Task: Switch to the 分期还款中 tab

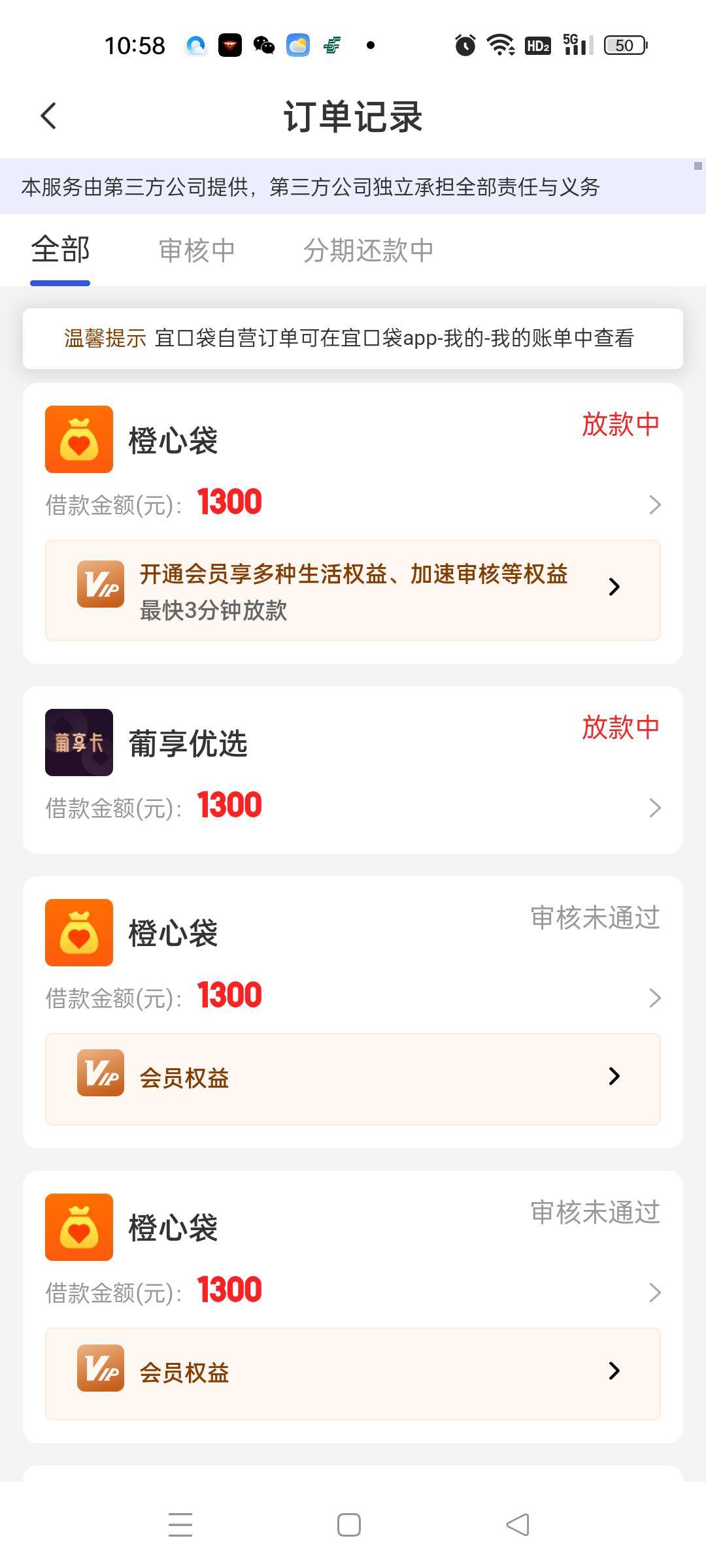Action: tap(368, 250)
